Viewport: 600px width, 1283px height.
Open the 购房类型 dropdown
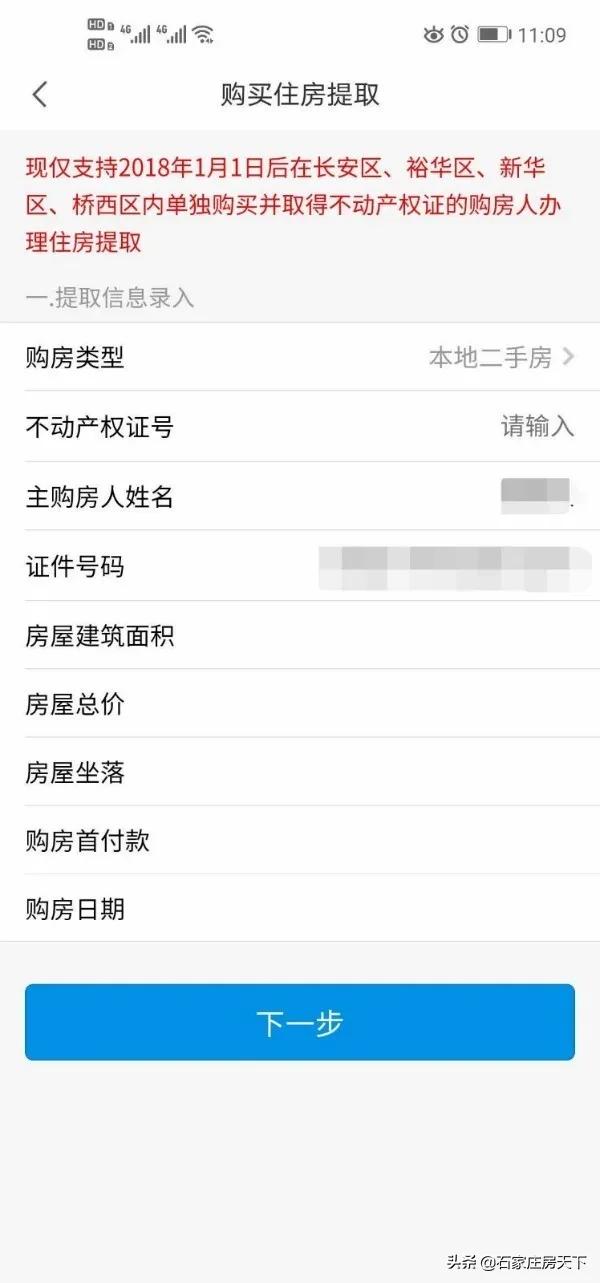coord(500,357)
